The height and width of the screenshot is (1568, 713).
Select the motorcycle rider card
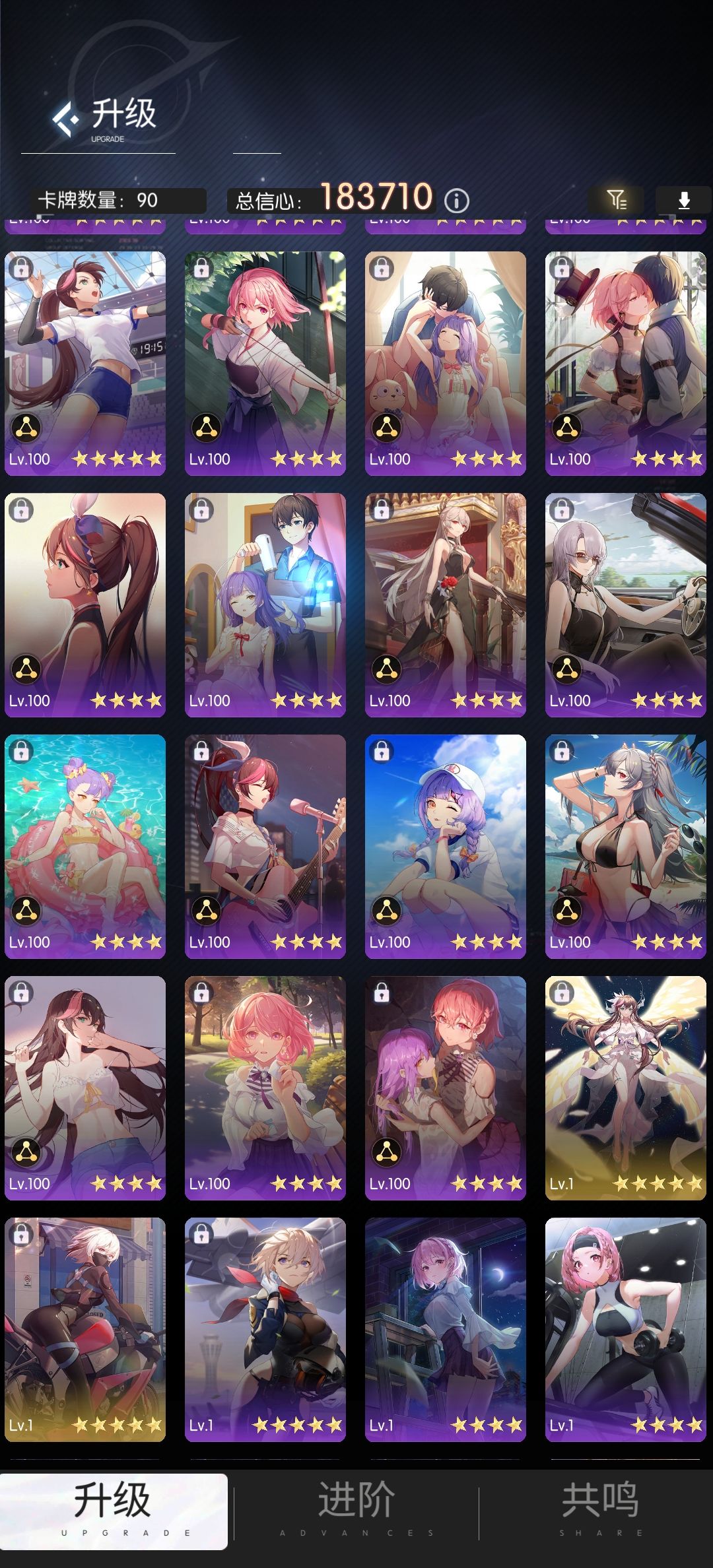click(85, 1329)
